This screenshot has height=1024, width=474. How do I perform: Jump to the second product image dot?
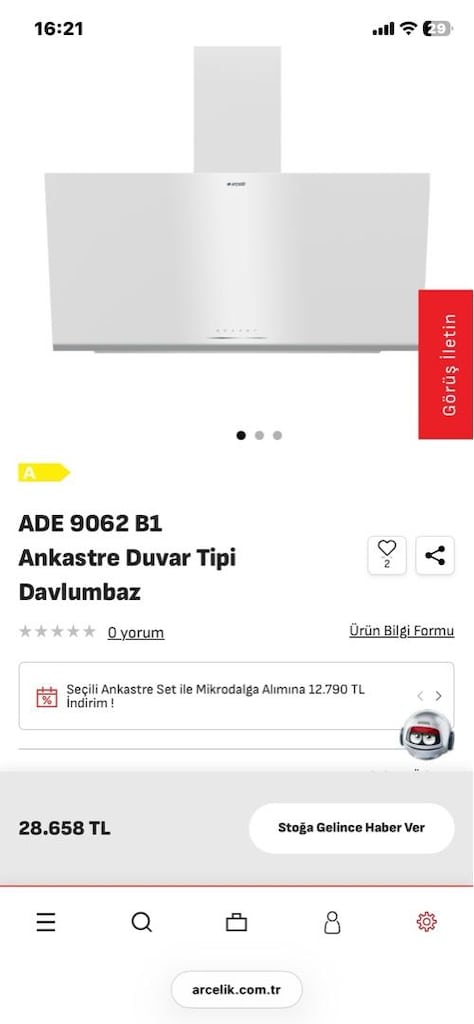pyautogui.click(x=259, y=436)
